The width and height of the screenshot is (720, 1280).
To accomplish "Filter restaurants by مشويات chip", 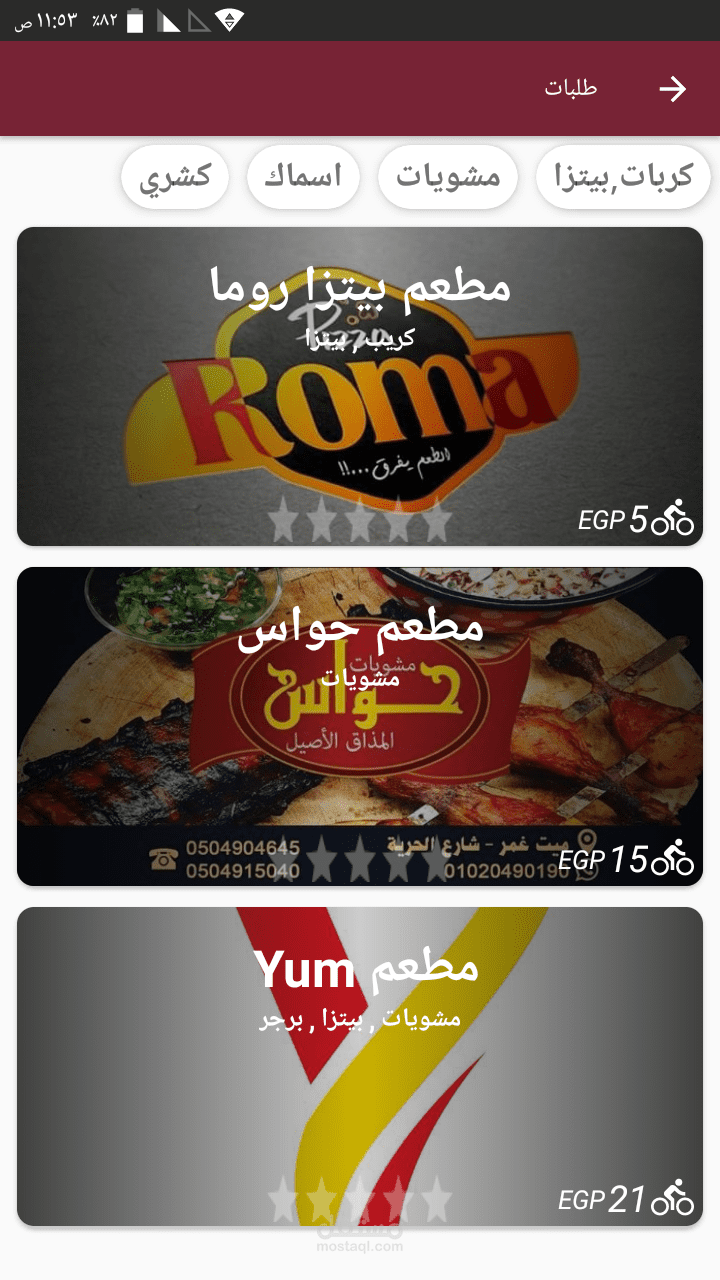I will pyautogui.click(x=447, y=177).
